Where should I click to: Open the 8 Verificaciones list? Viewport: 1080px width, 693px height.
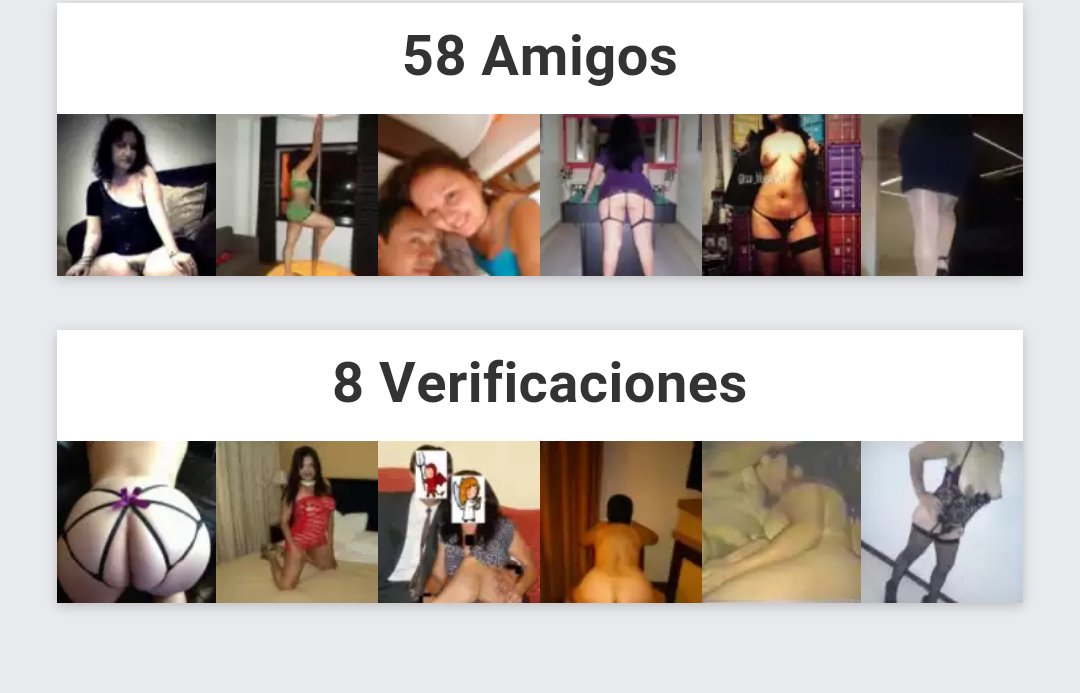pos(540,384)
